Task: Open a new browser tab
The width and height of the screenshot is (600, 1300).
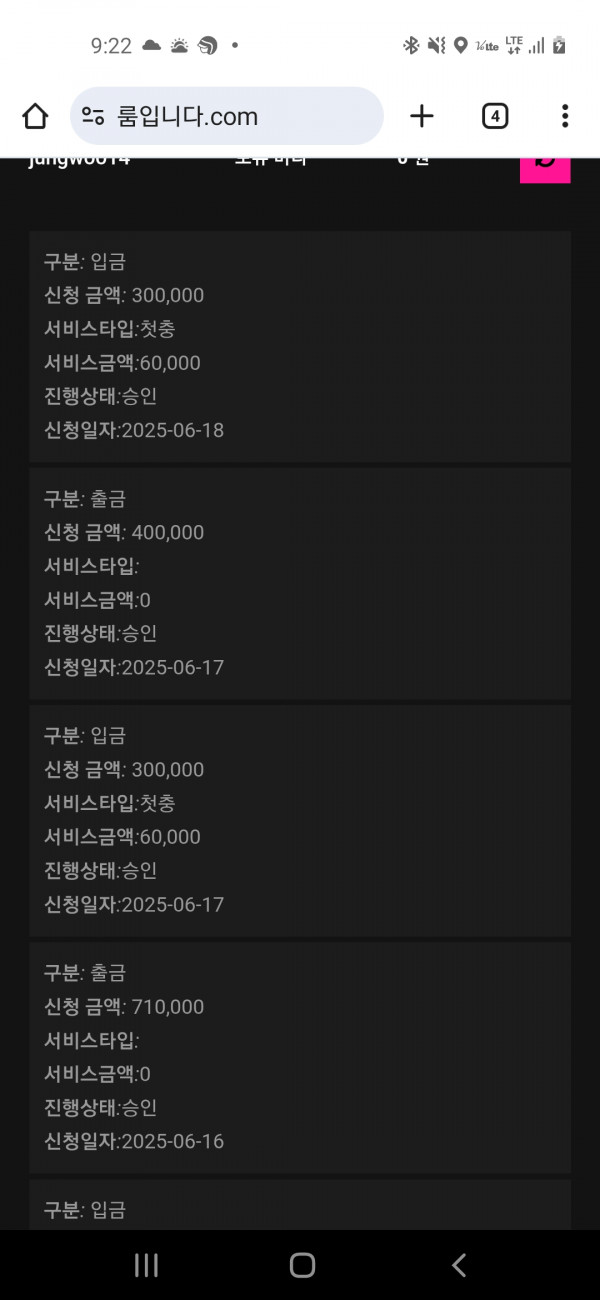Action: pyautogui.click(x=422, y=117)
